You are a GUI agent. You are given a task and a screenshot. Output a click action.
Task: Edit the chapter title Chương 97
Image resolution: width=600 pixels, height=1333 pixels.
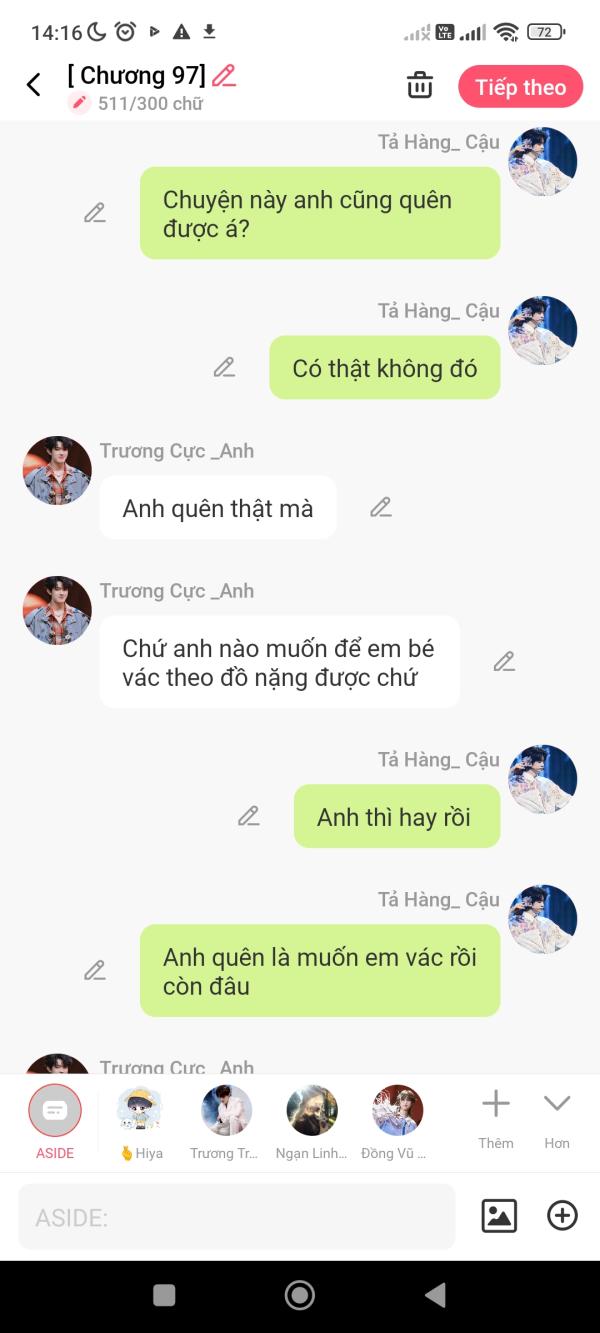224,76
